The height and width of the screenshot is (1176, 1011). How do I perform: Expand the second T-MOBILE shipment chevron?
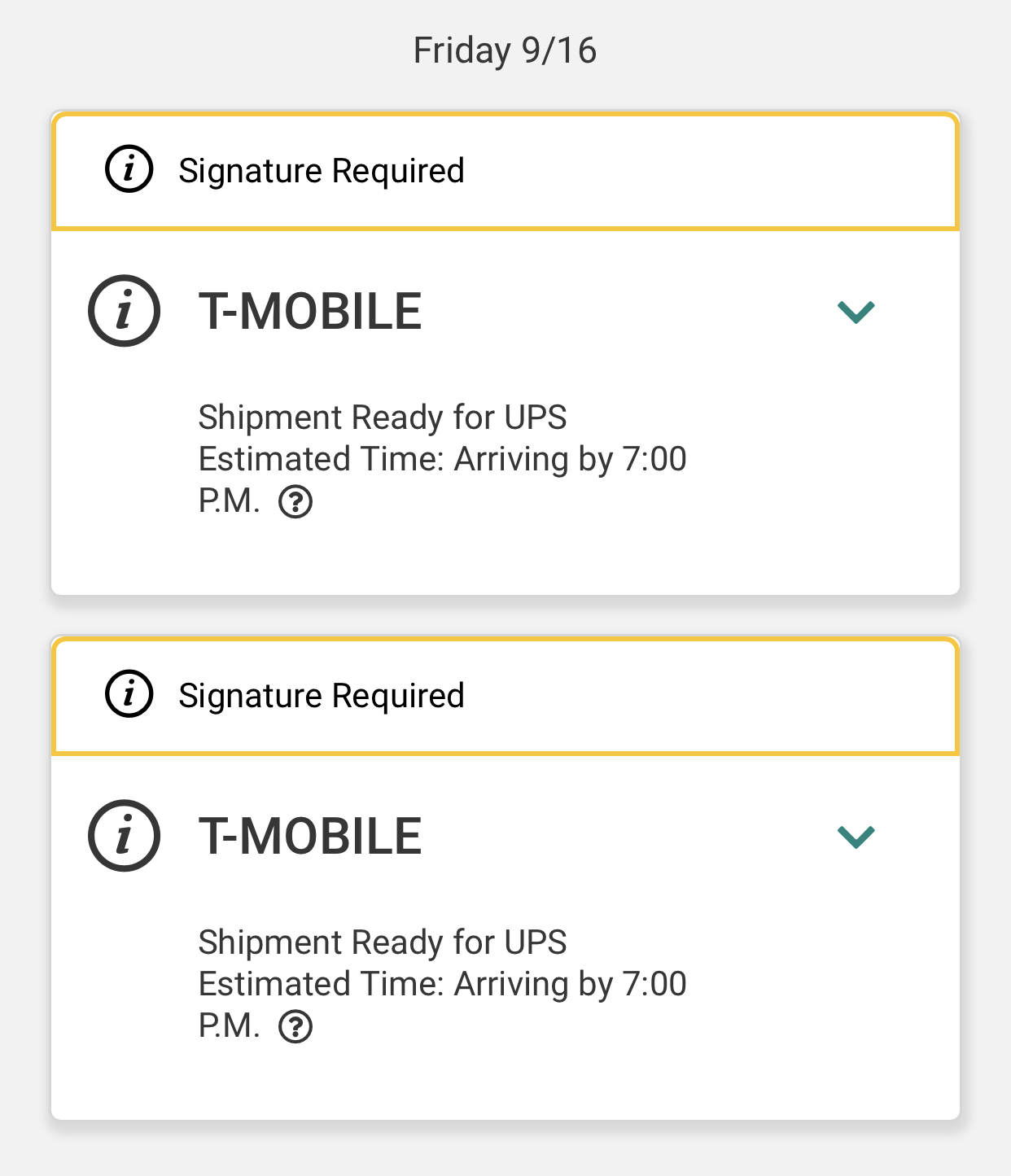click(x=856, y=837)
